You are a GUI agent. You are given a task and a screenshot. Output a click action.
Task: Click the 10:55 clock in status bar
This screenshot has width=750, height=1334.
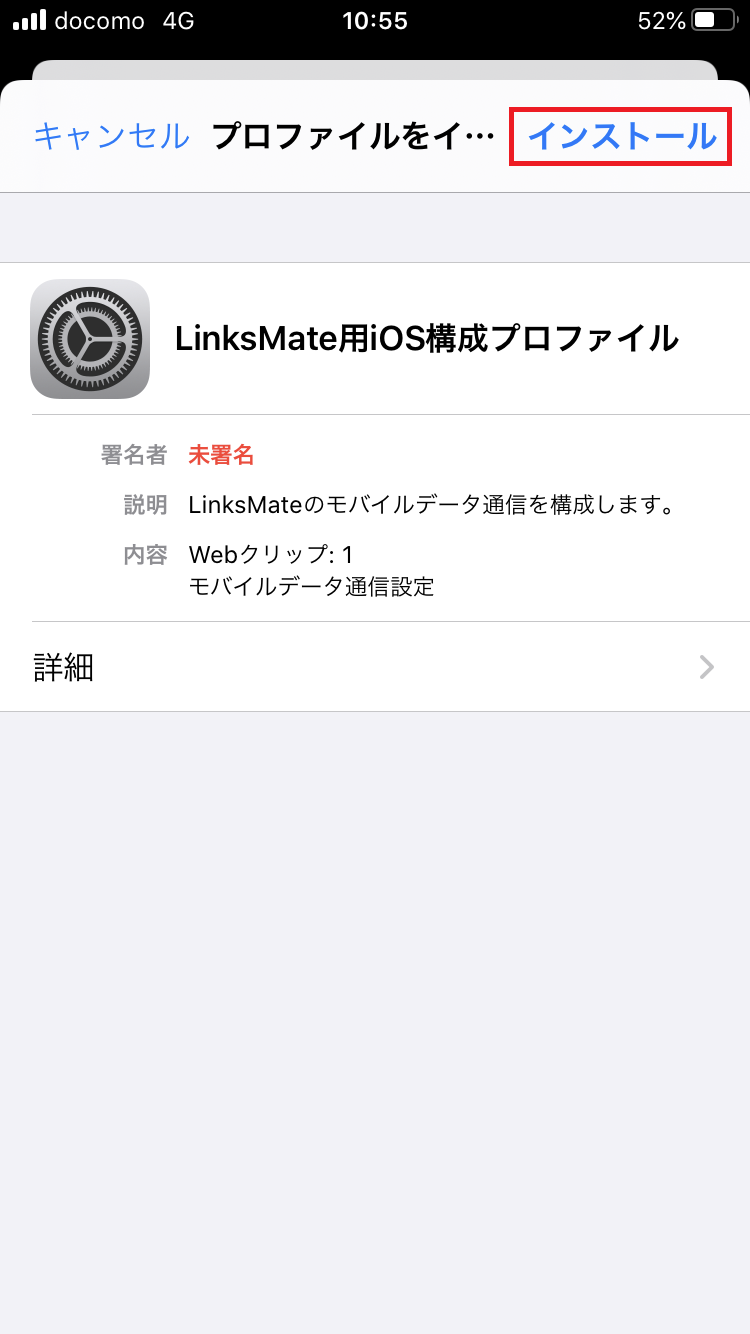point(377,20)
